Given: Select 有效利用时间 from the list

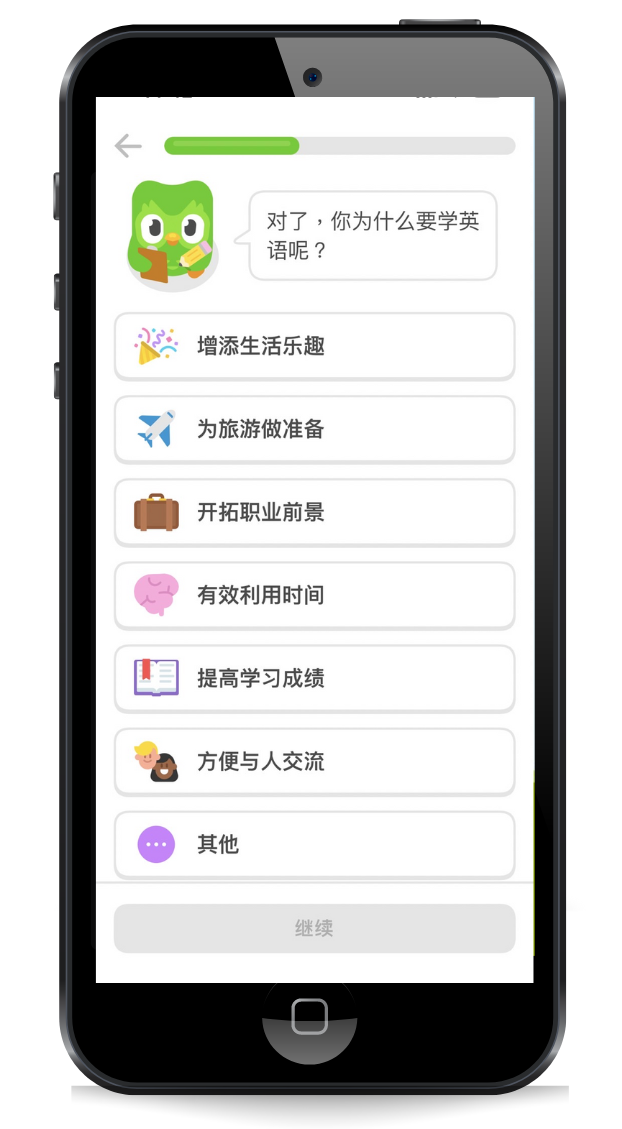Looking at the screenshot, I should (x=314, y=595).
